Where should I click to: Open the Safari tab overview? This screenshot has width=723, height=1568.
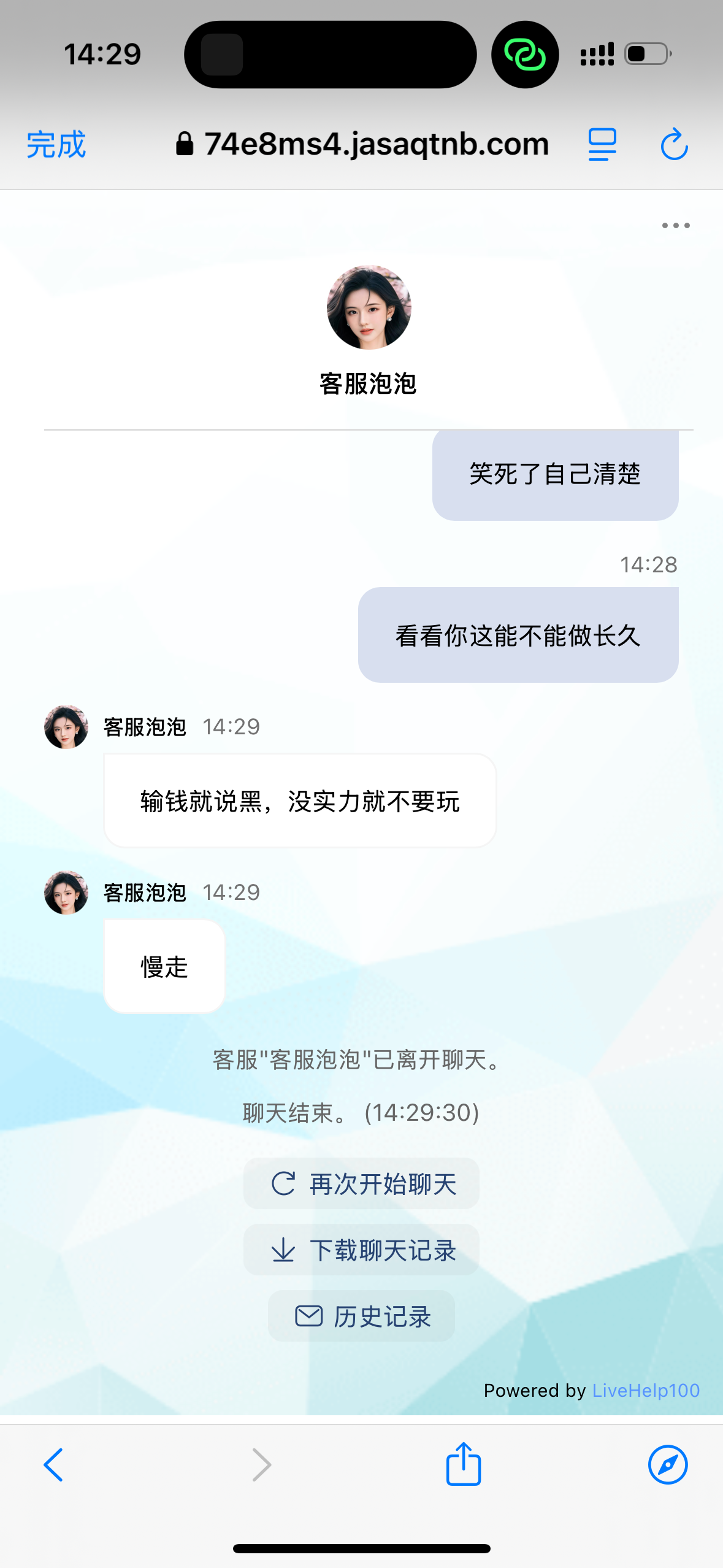tap(602, 145)
